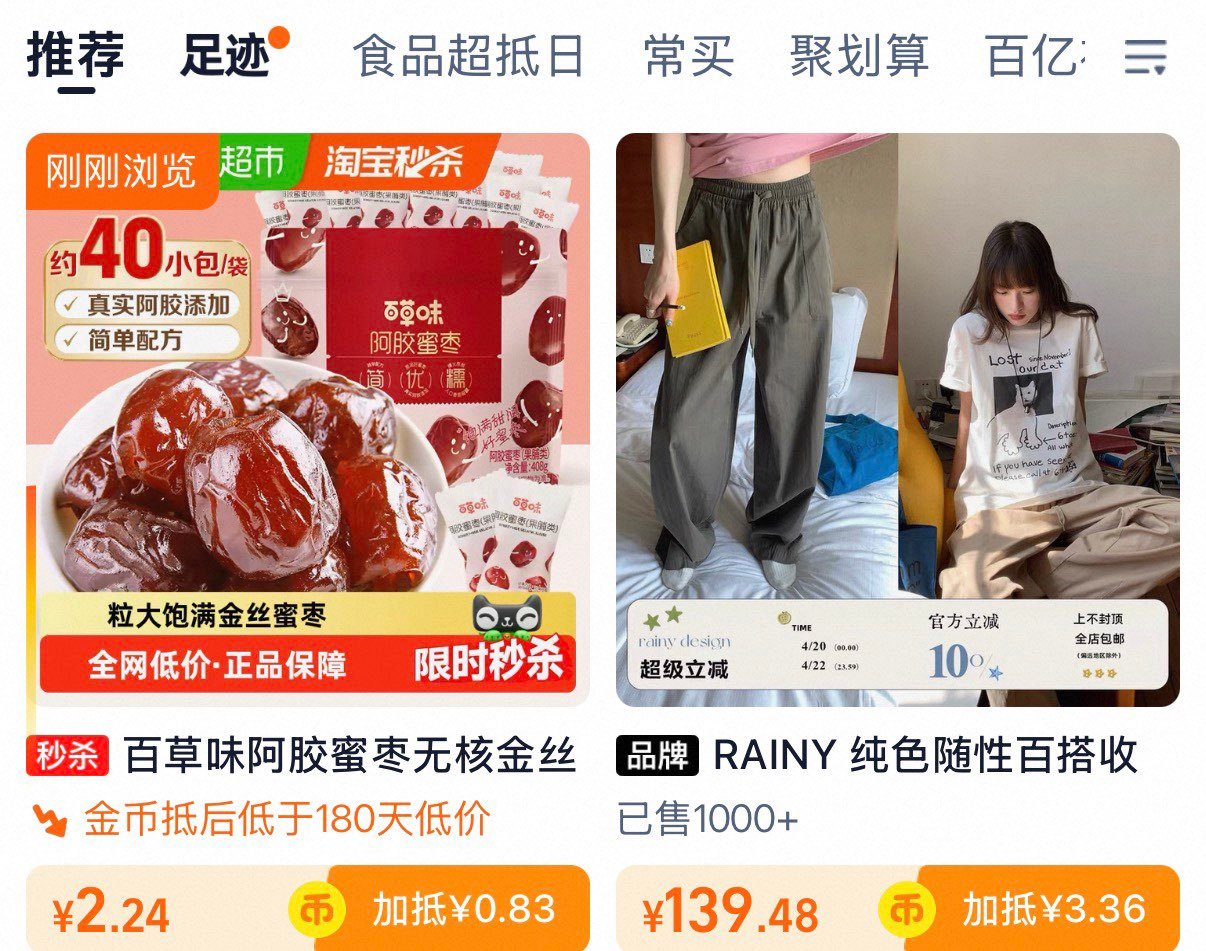Open the 食品超抵日 tab
Image resolution: width=1206 pixels, height=951 pixels.
pyautogui.click(x=469, y=56)
